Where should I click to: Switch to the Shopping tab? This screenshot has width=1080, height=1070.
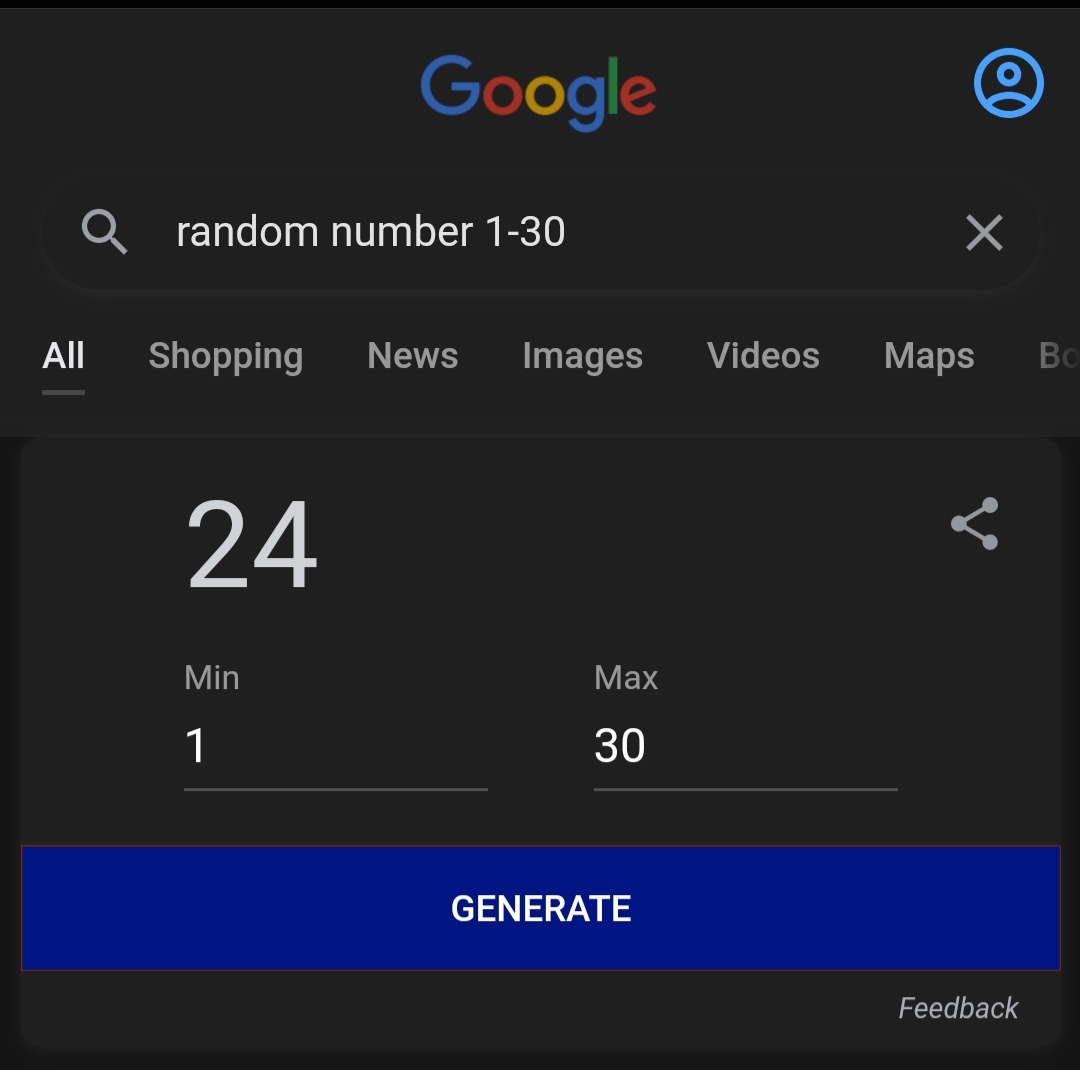(225, 356)
